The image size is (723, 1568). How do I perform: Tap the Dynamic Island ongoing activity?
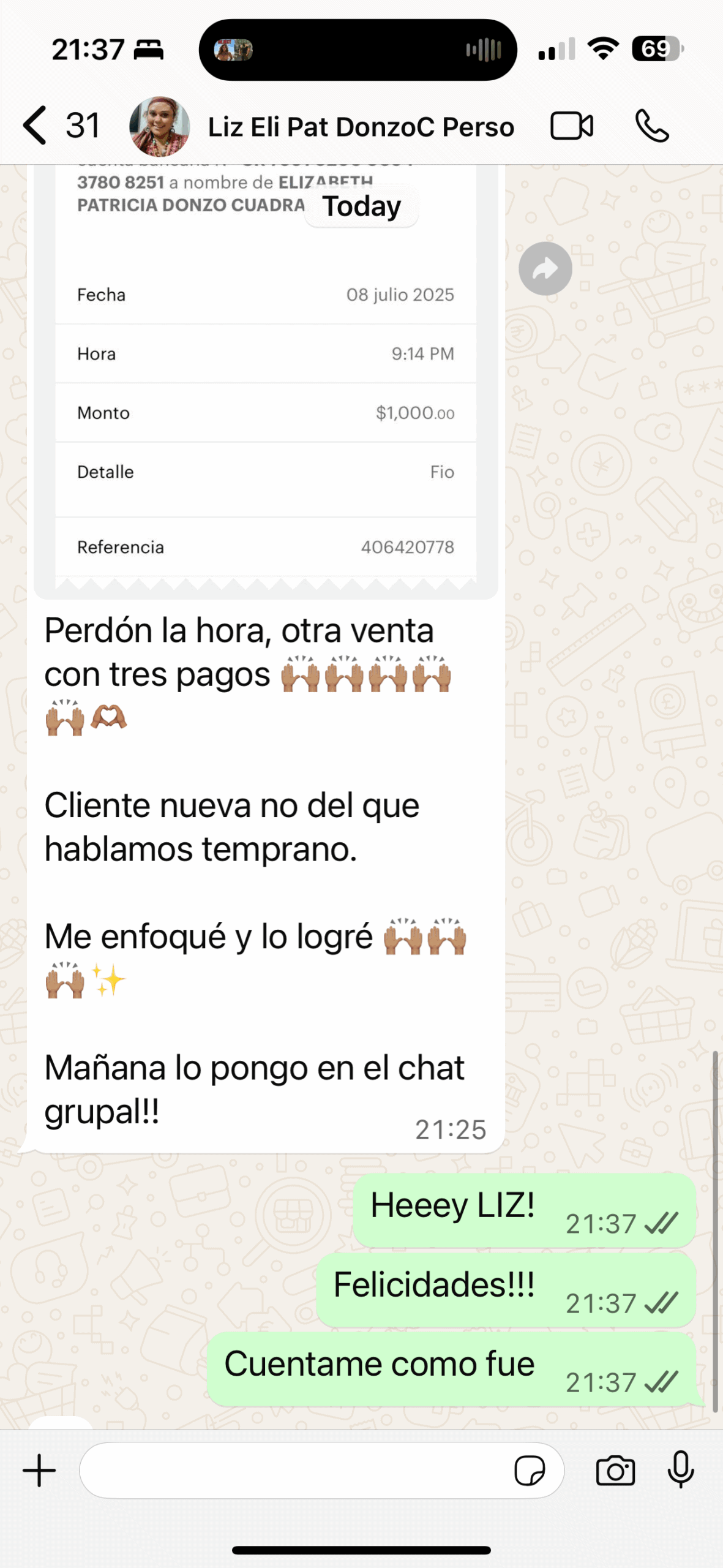(358, 50)
